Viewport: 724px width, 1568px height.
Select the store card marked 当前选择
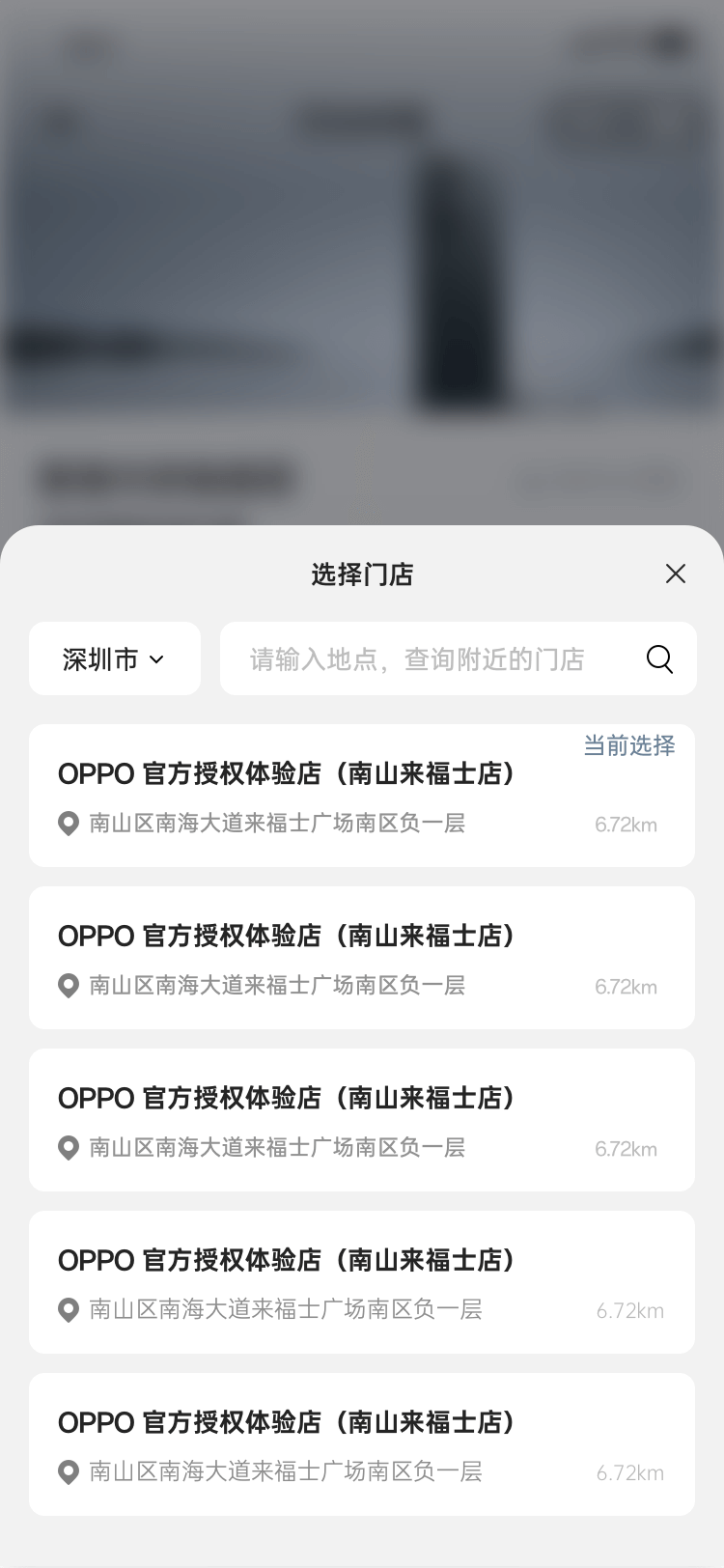361,796
